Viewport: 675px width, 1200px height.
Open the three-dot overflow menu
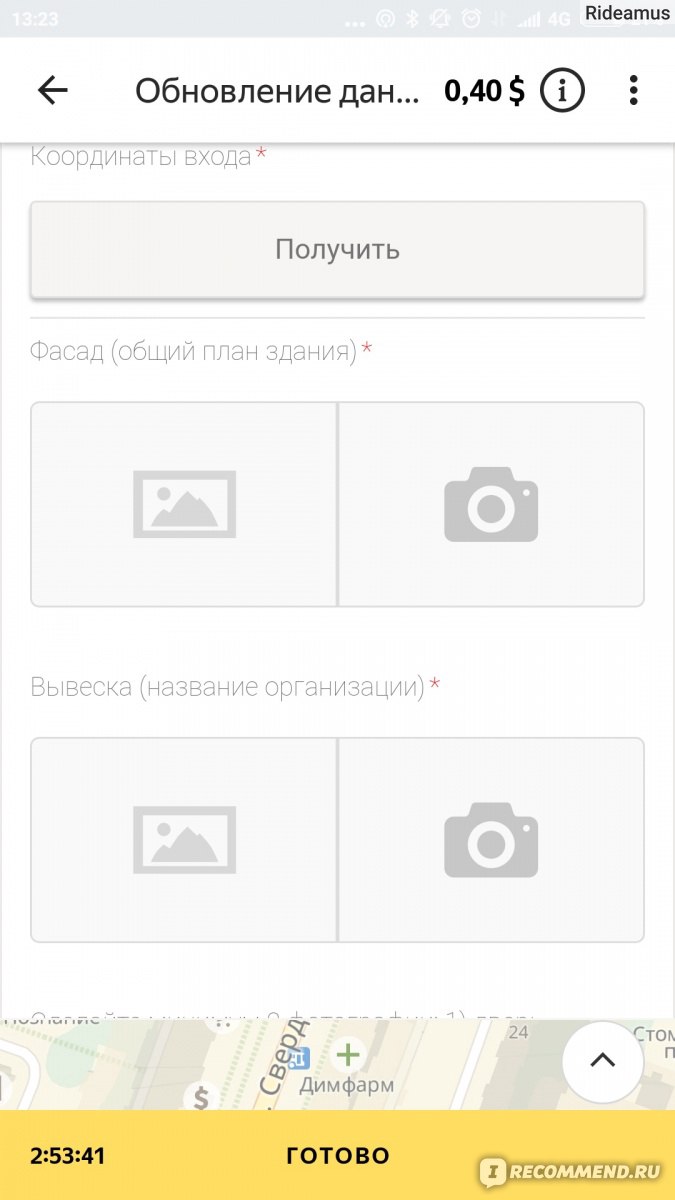(634, 91)
